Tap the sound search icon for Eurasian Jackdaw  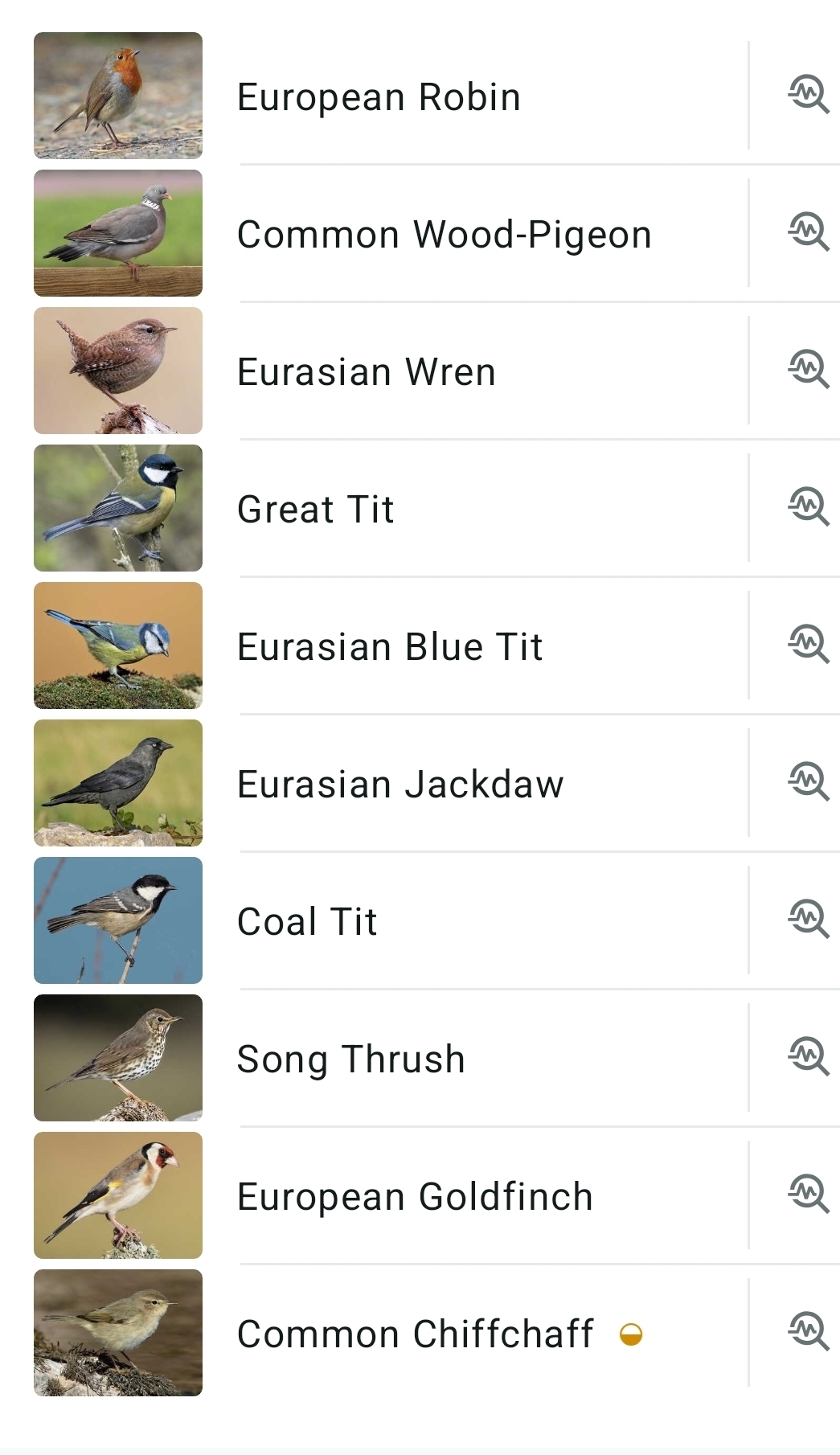pyautogui.click(x=807, y=782)
